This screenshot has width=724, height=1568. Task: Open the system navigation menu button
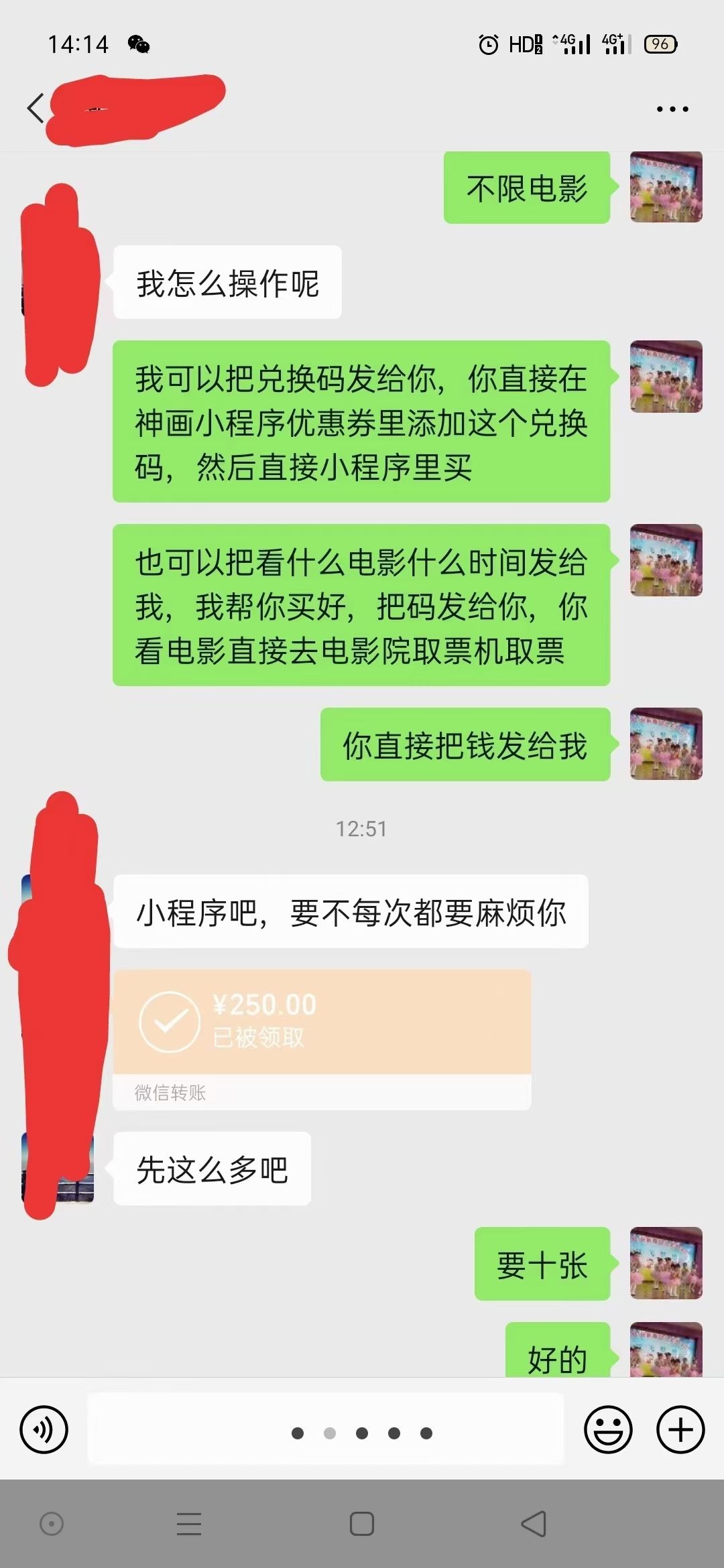pos(189,1524)
